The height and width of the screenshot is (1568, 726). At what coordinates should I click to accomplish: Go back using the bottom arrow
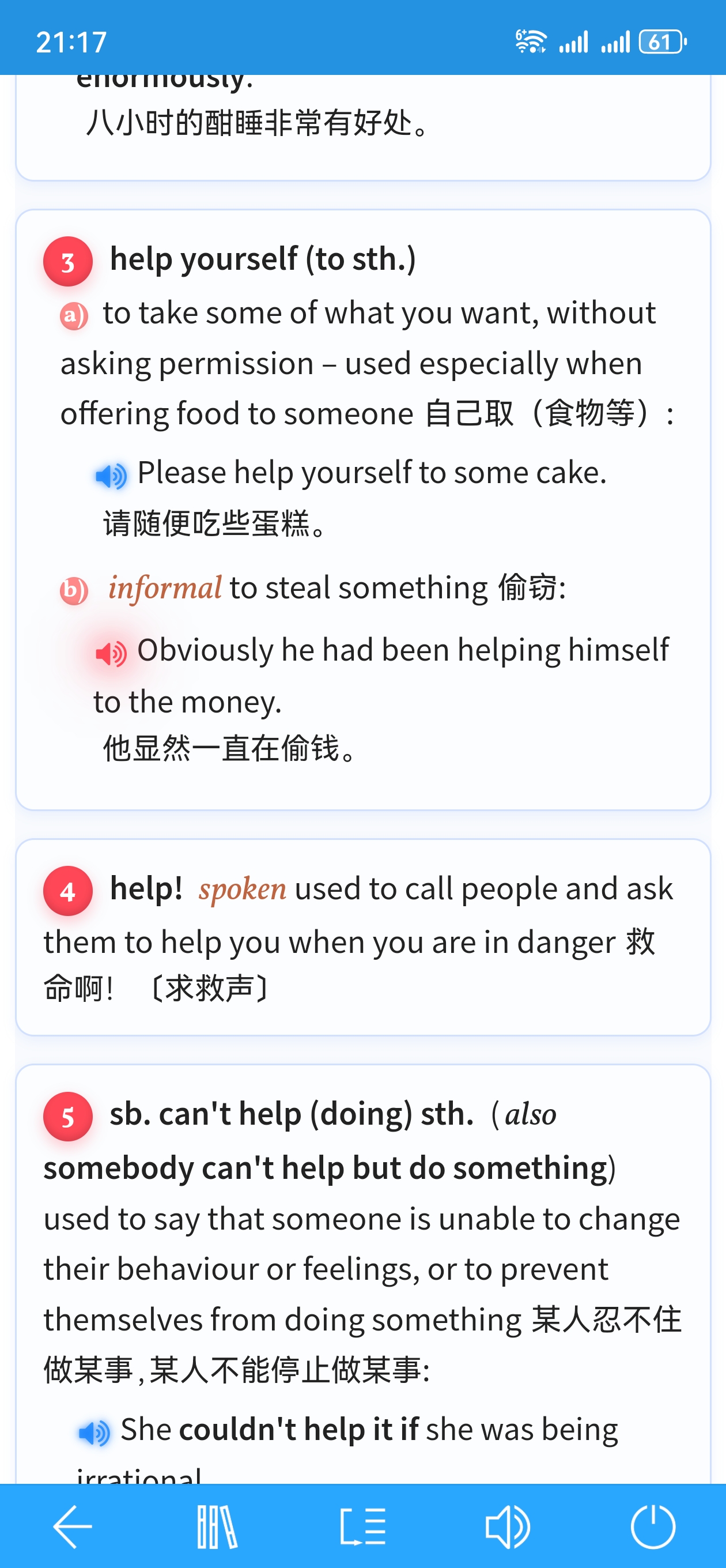(73, 1526)
